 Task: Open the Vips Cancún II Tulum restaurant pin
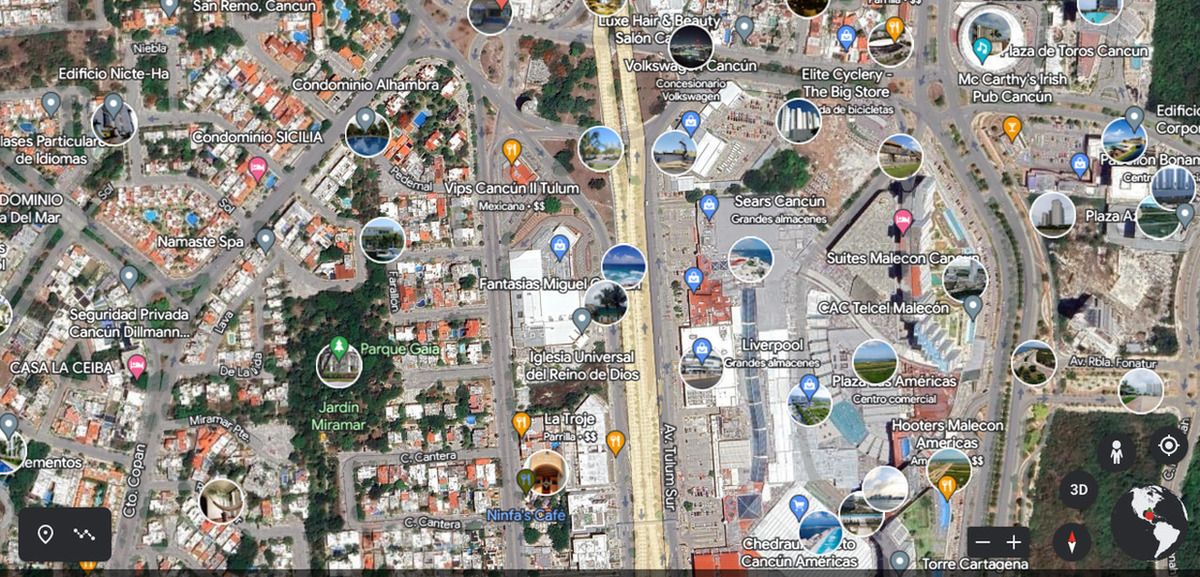[512, 151]
